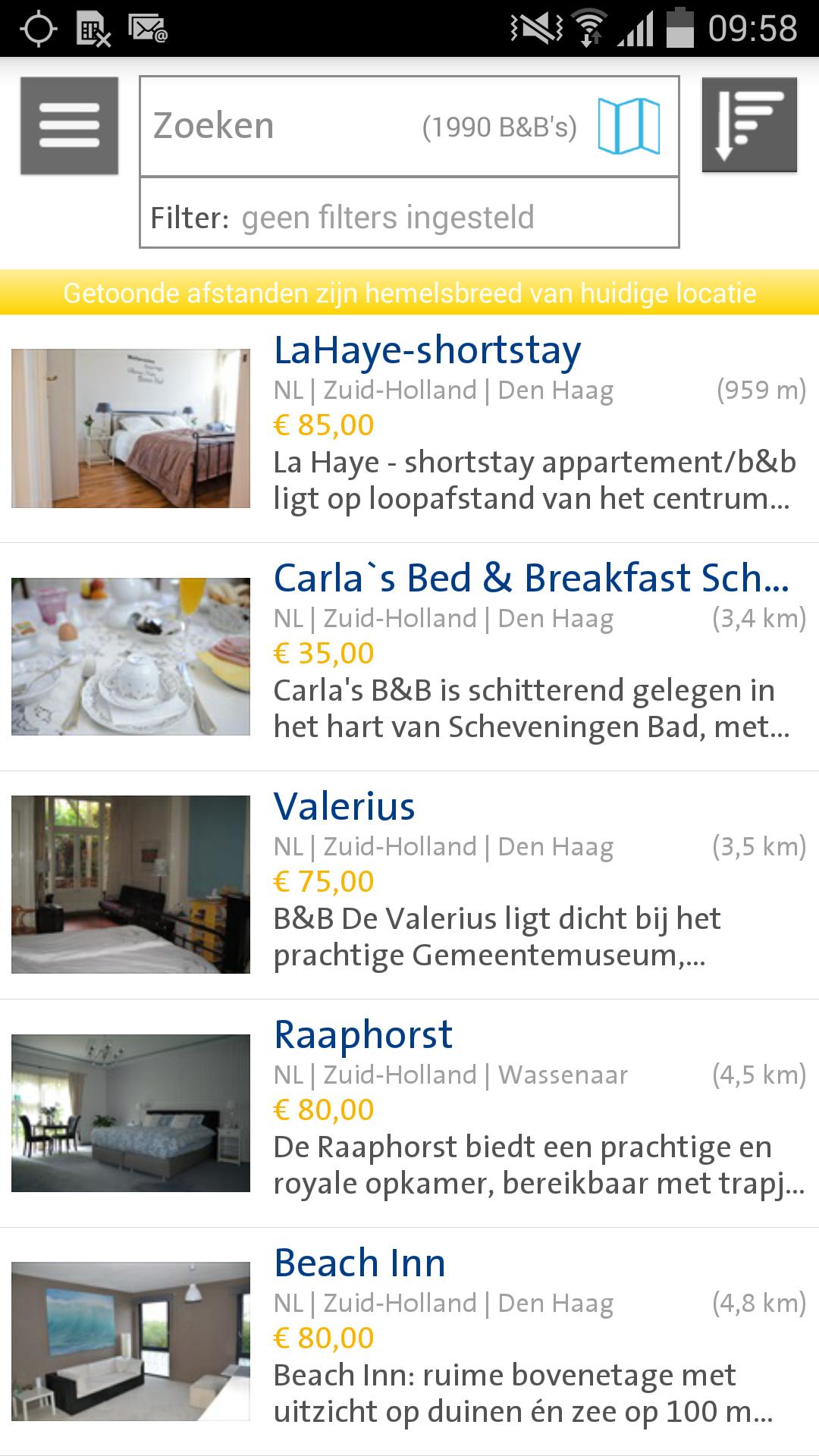Tap the Wi-Fi status icon
The image size is (819, 1456).
point(590,27)
